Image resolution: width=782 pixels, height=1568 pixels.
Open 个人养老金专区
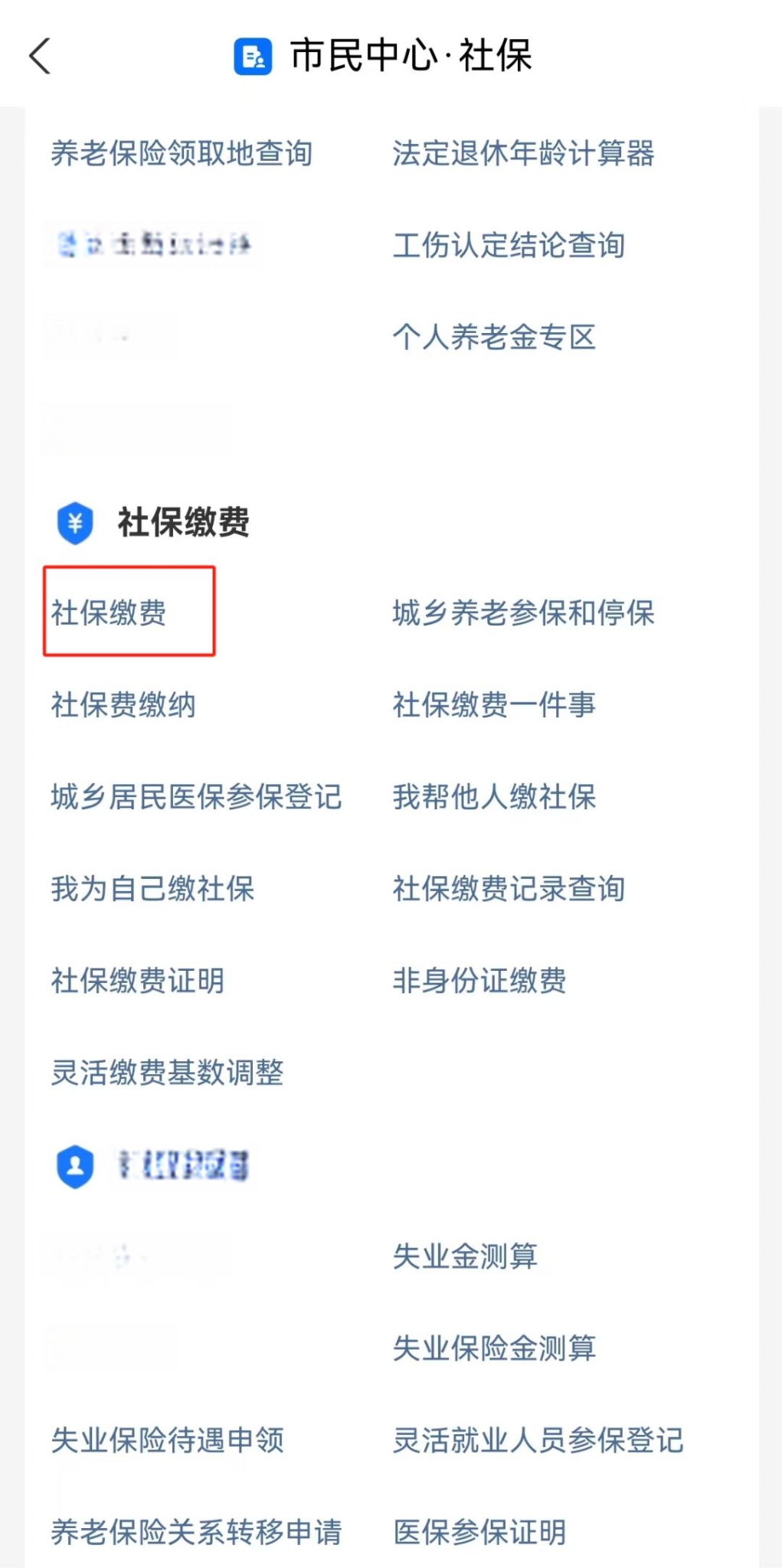pyautogui.click(x=494, y=337)
